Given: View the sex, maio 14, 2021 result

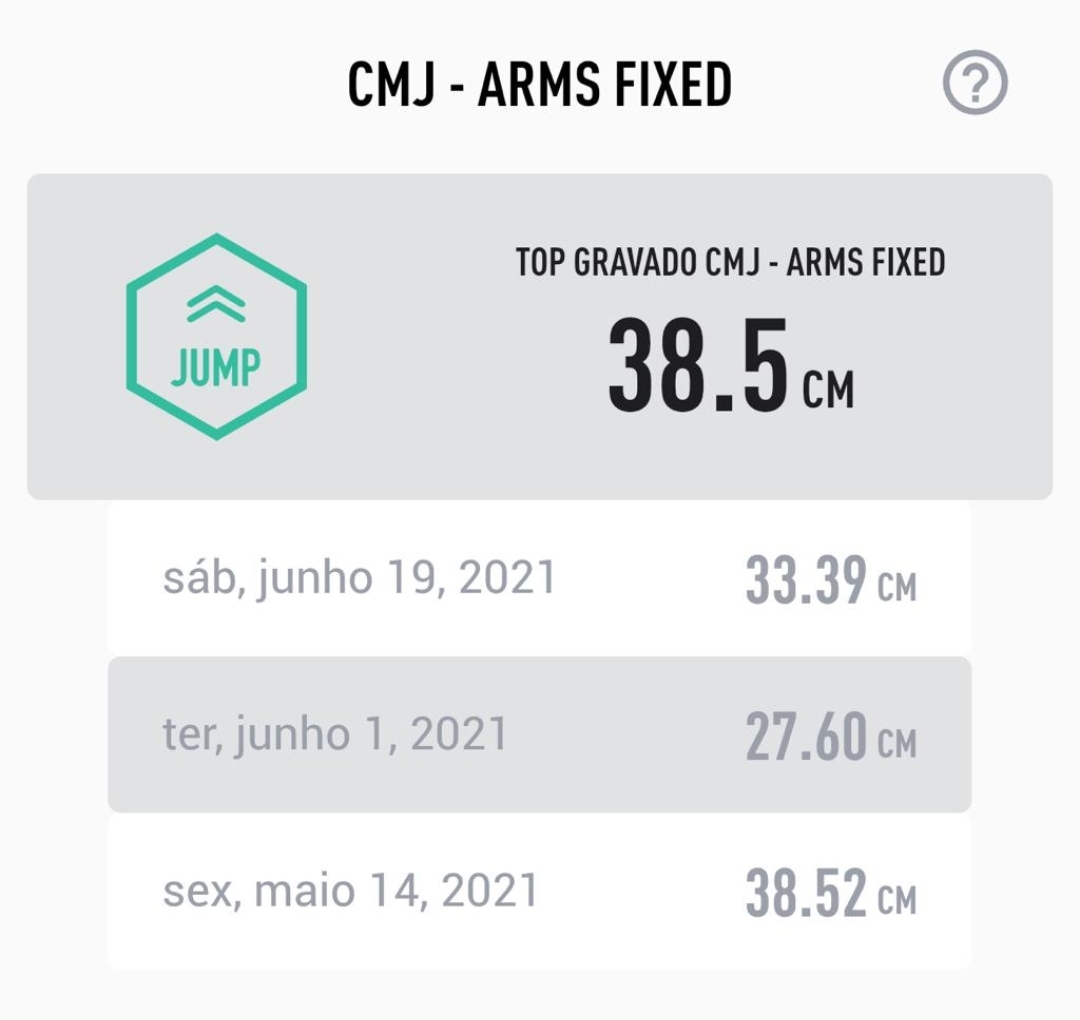Looking at the screenshot, I should (x=539, y=891).
